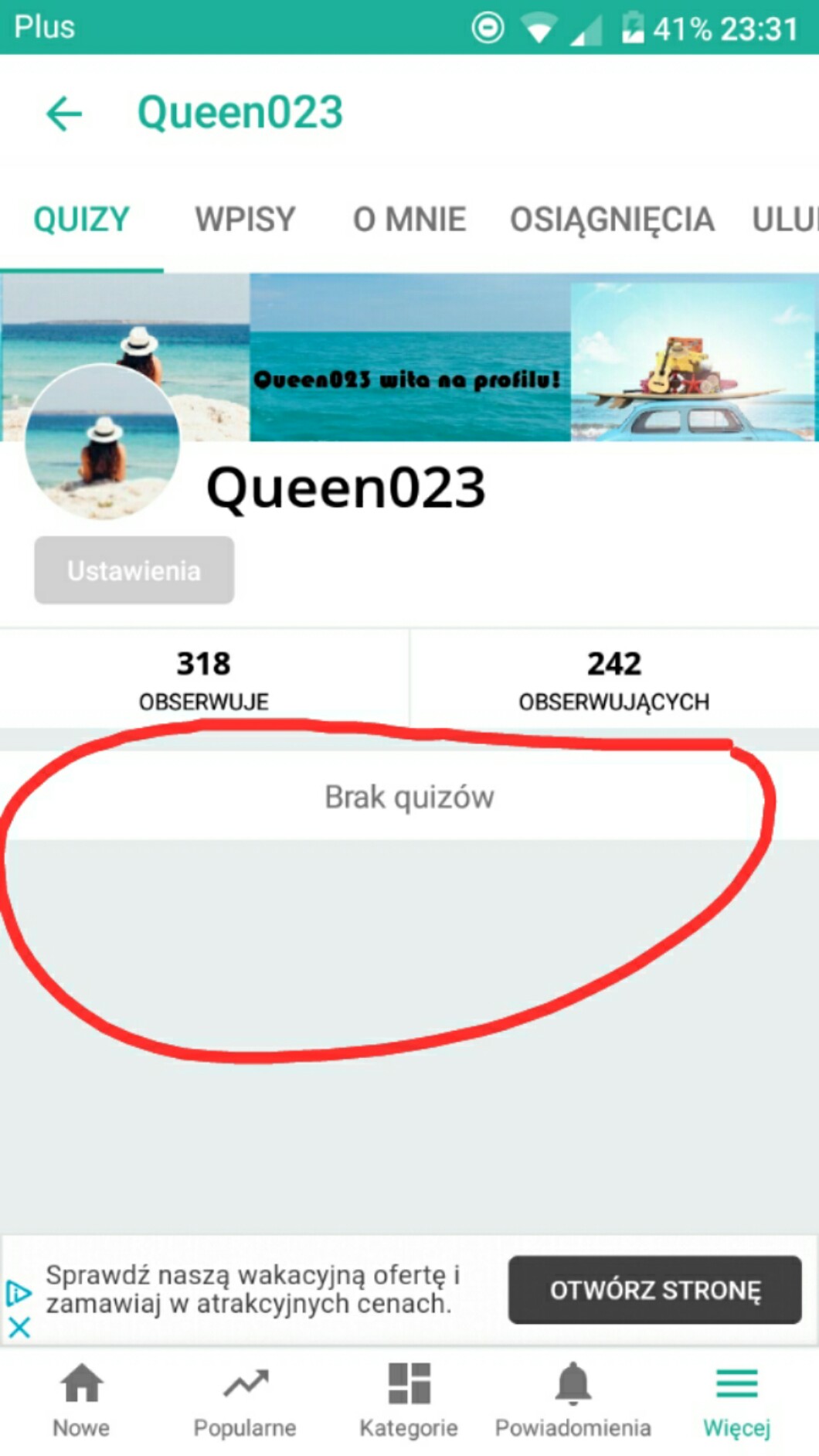Open the Popularne section

pyautogui.click(x=245, y=1399)
